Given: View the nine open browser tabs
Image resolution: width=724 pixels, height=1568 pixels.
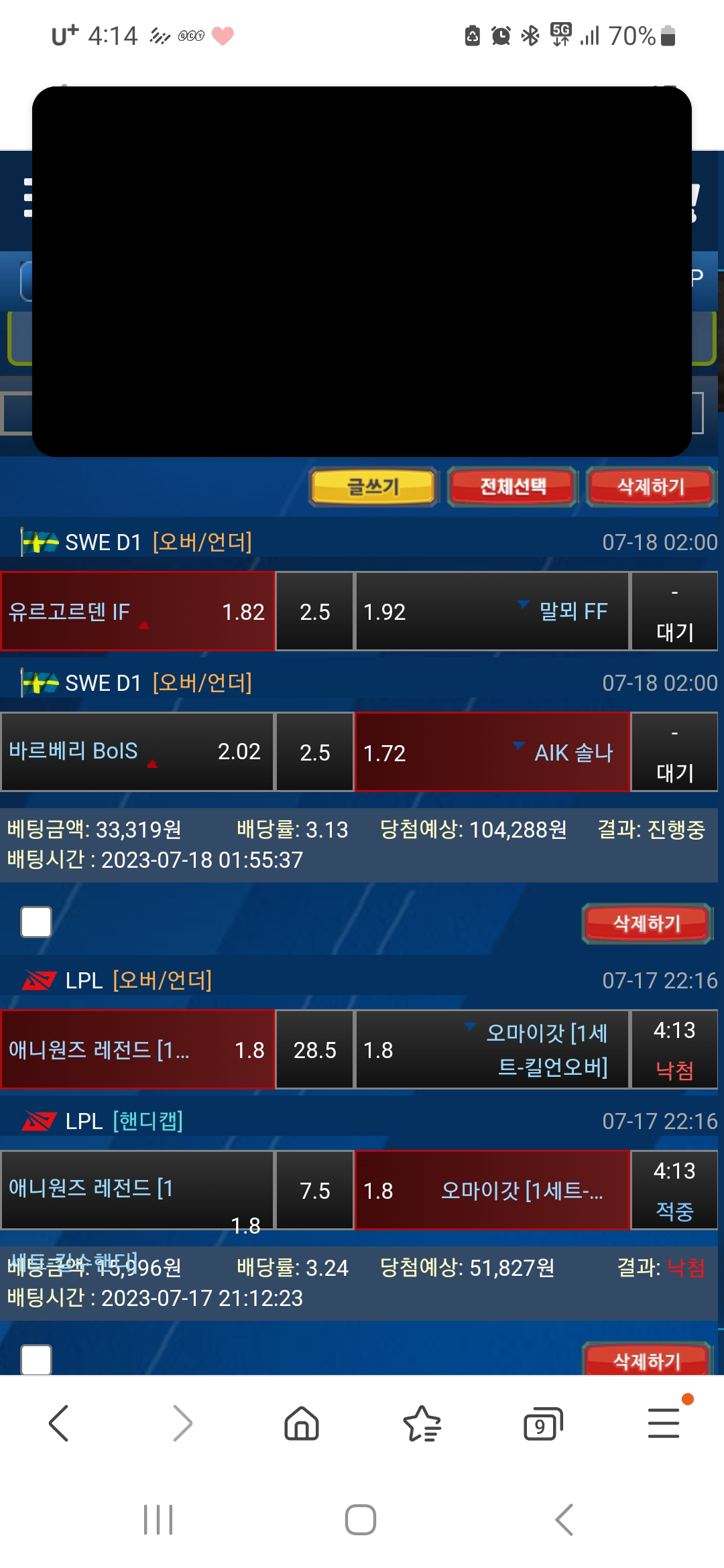Looking at the screenshot, I should click(542, 1423).
